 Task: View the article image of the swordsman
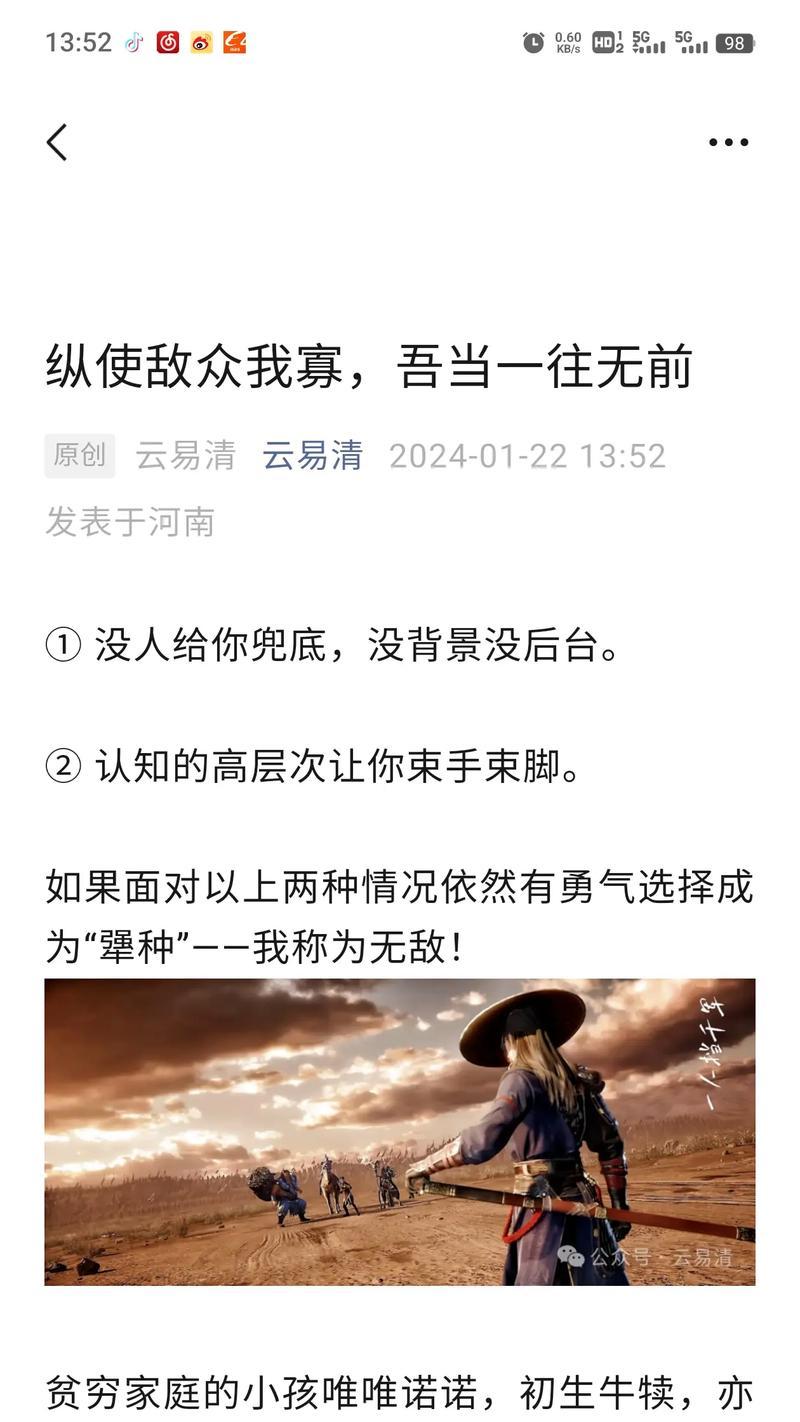(400, 1131)
